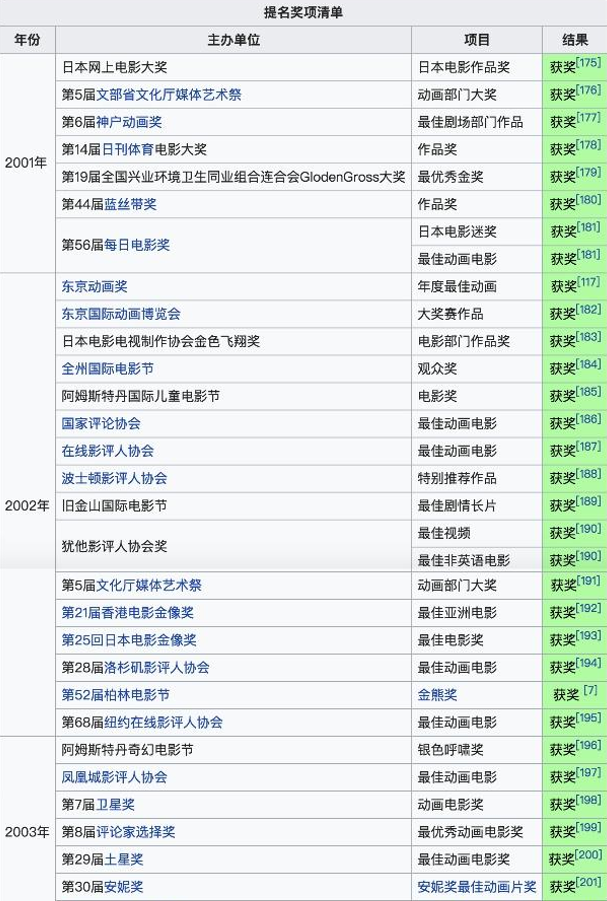Viewport: 607px width, 901px height.
Task: Open the 第52届柏林电影节 link
Action: (x=115, y=694)
